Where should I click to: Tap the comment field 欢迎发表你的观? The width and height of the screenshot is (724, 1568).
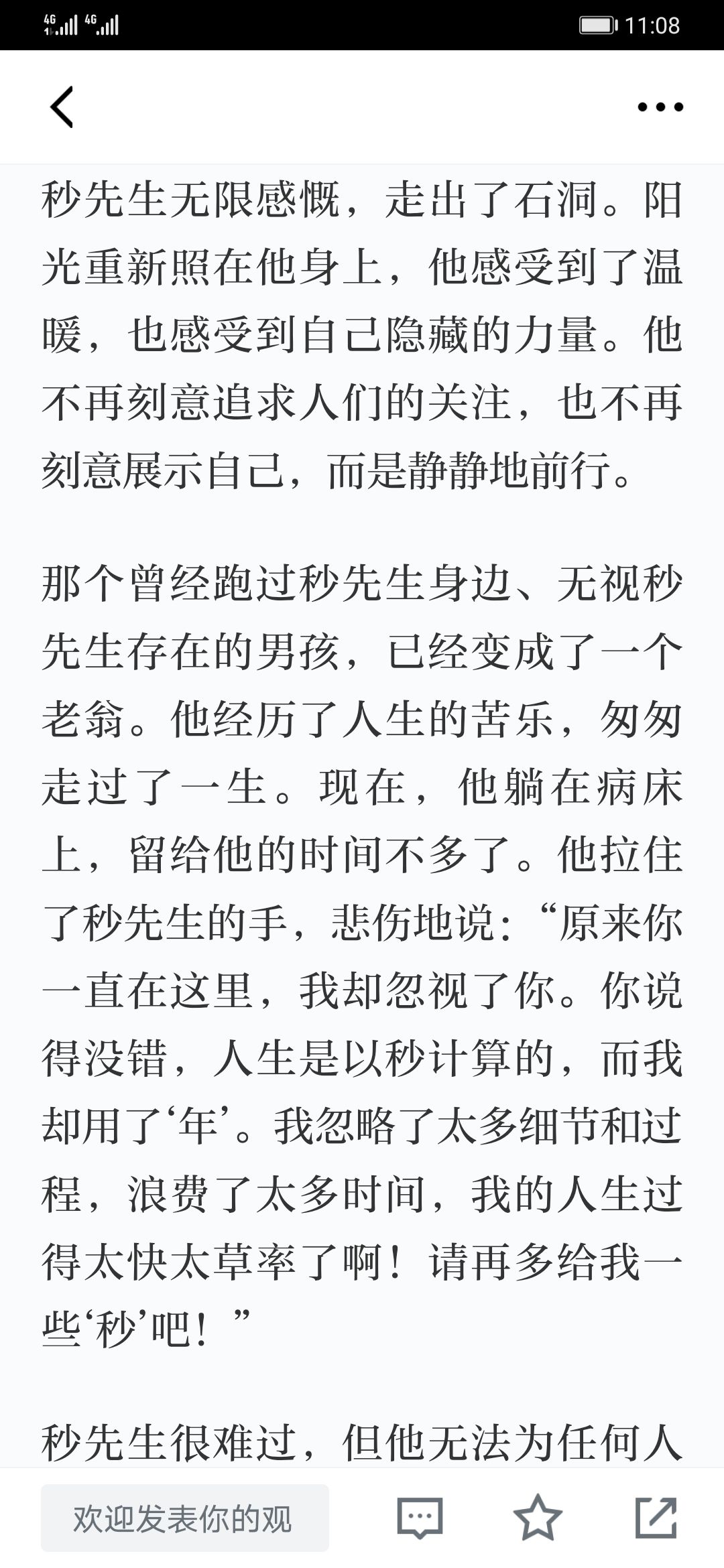185,1518
